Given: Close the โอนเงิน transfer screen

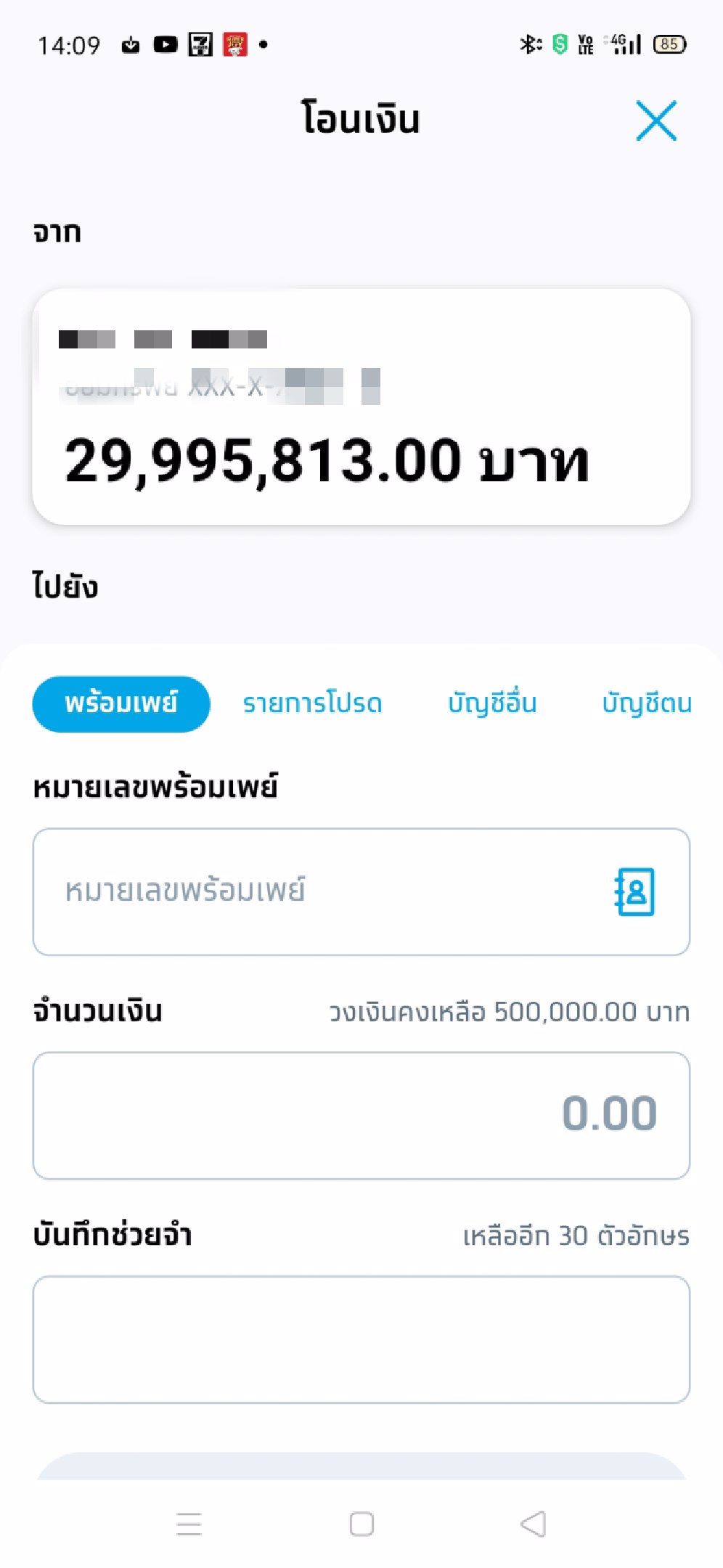Looking at the screenshot, I should click(655, 121).
